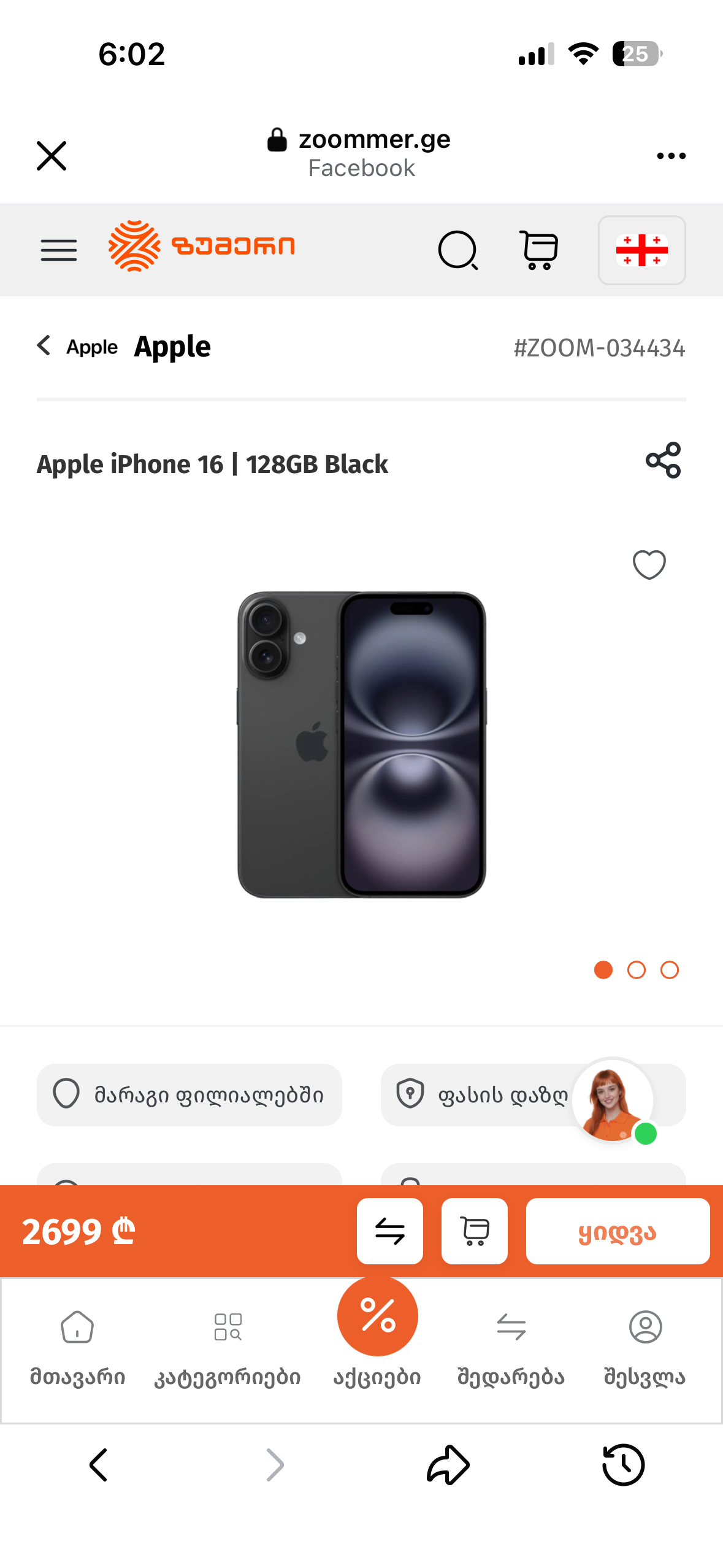Open the search icon in header
723x1568 pixels.
(x=458, y=250)
